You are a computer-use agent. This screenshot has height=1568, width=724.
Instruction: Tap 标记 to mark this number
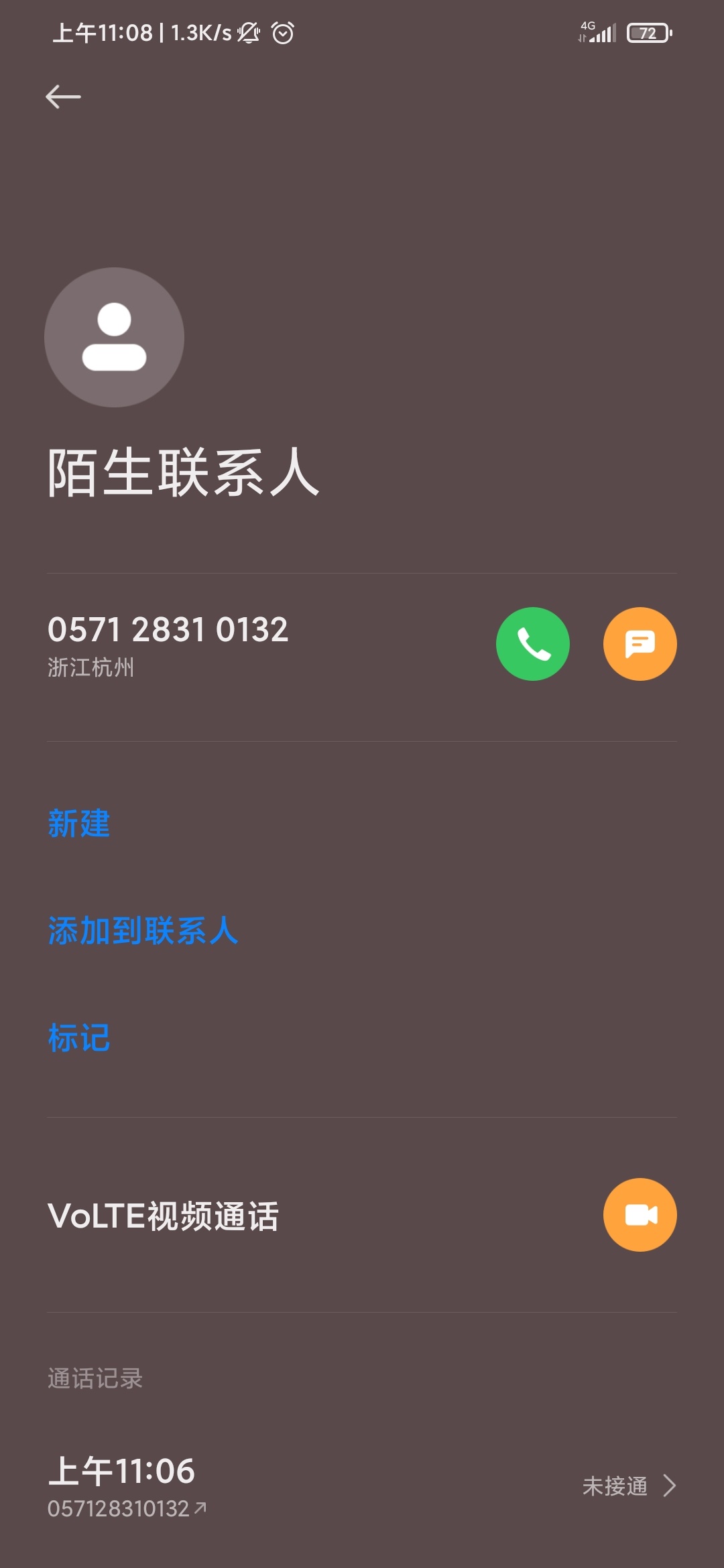tap(79, 1038)
